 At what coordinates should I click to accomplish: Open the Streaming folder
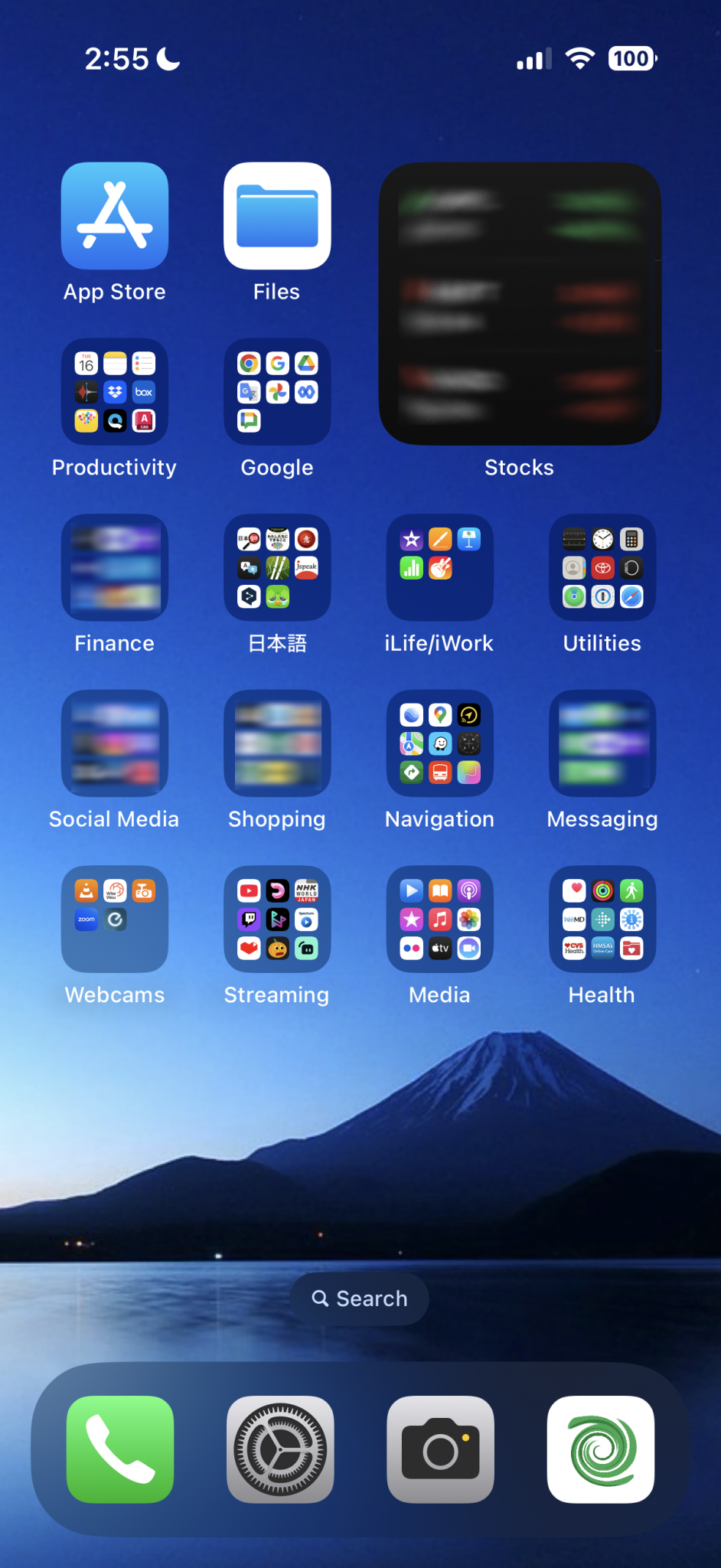[277, 919]
